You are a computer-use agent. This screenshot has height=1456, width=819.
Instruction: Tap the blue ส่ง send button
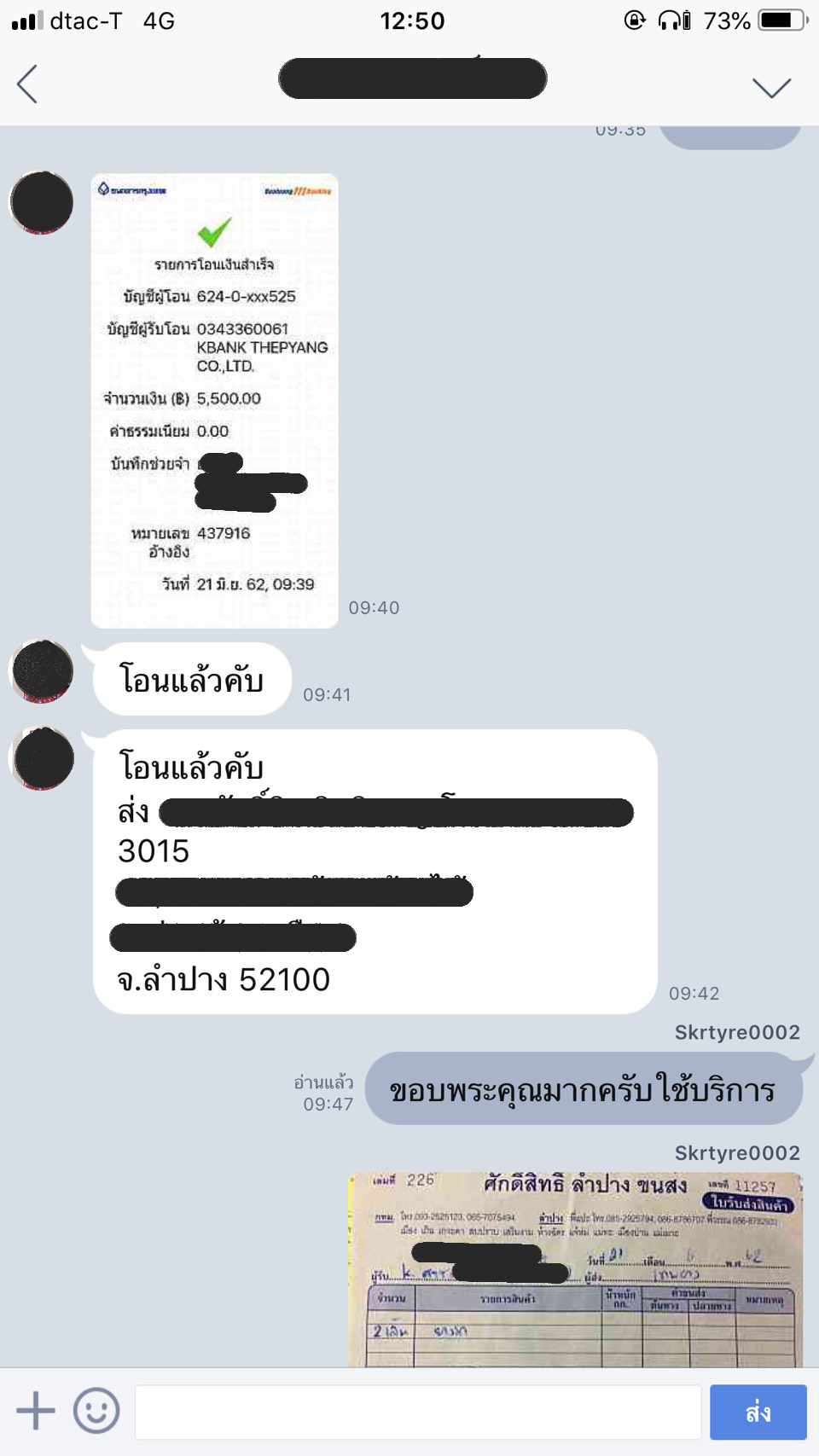tap(758, 1412)
